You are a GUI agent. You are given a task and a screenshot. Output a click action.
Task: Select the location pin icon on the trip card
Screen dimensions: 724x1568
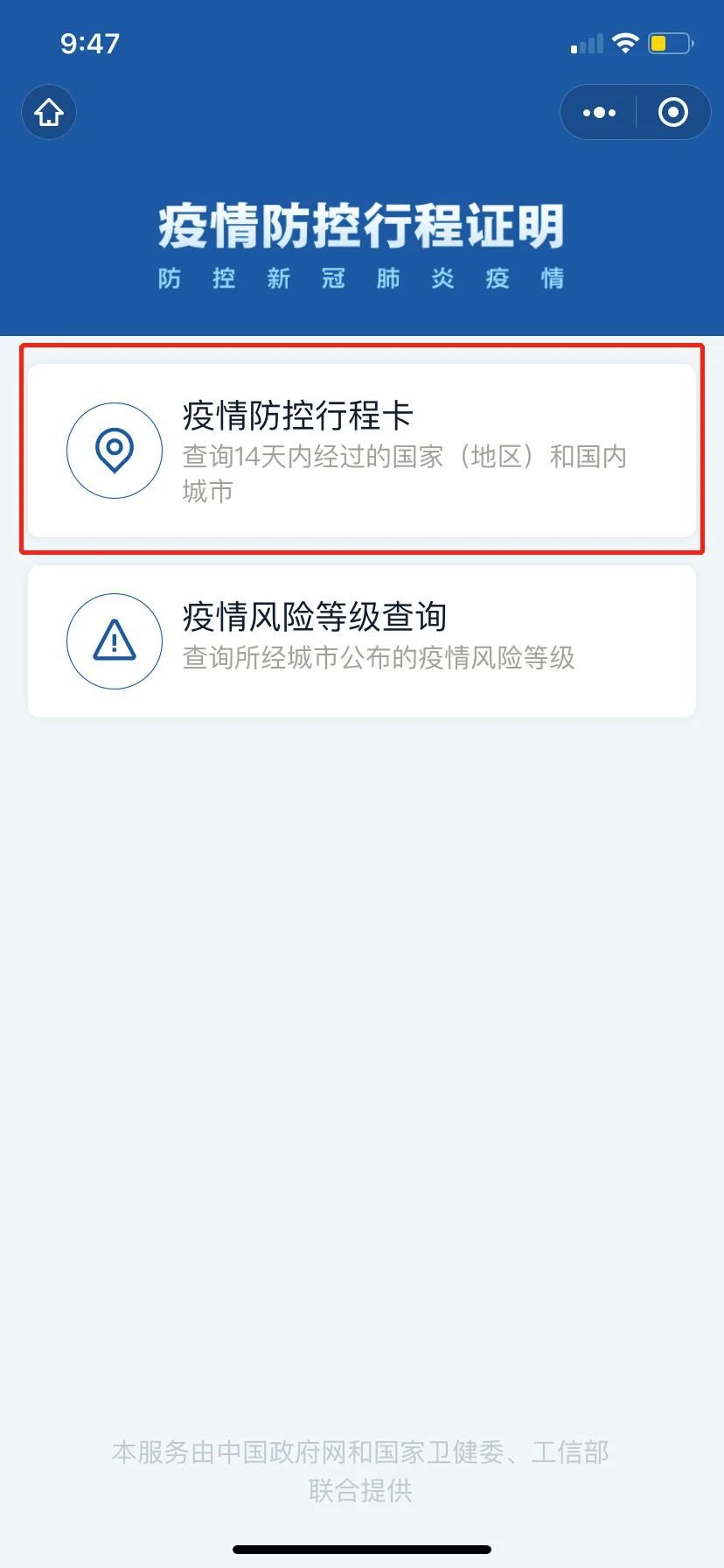[114, 449]
